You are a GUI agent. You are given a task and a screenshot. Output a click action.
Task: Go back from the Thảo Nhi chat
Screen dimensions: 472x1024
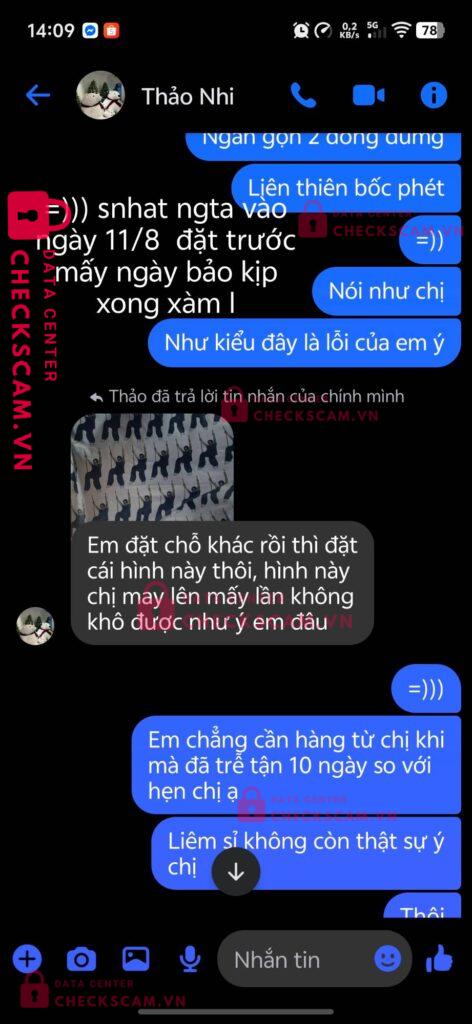[38, 96]
